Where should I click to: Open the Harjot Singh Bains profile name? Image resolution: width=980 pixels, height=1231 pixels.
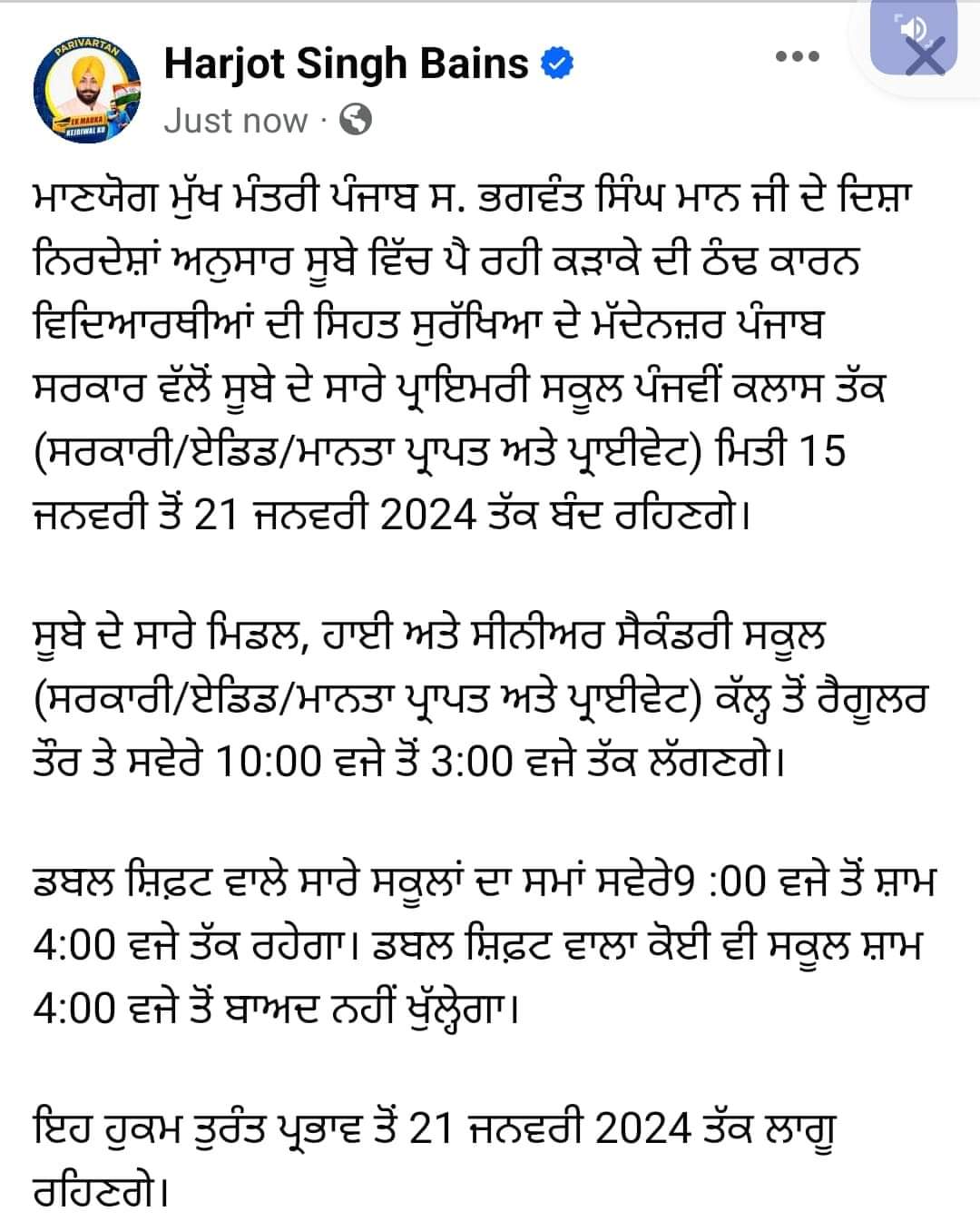pyautogui.click(x=346, y=64)
